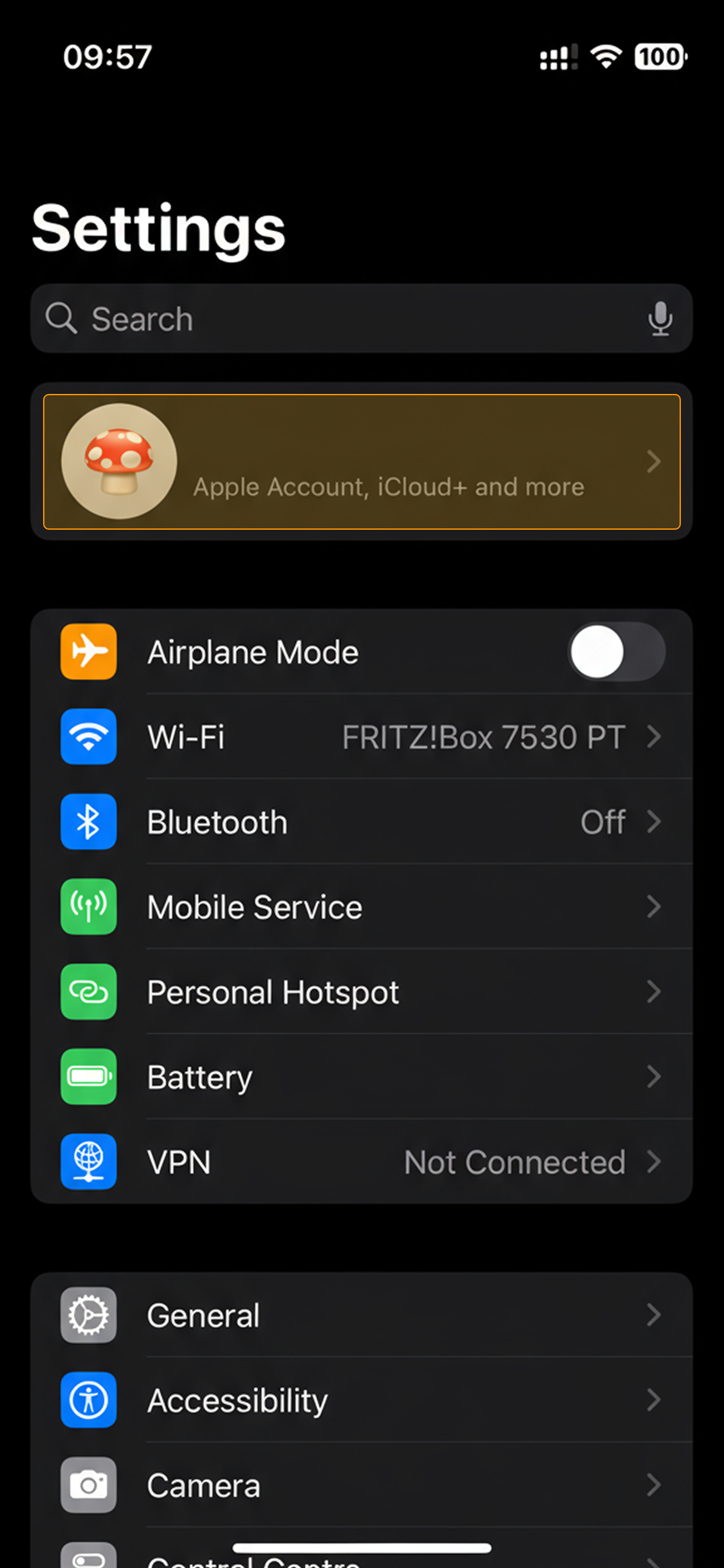Select the Accessibility icon
The image size is (724, 1568).
(88, 1400)
